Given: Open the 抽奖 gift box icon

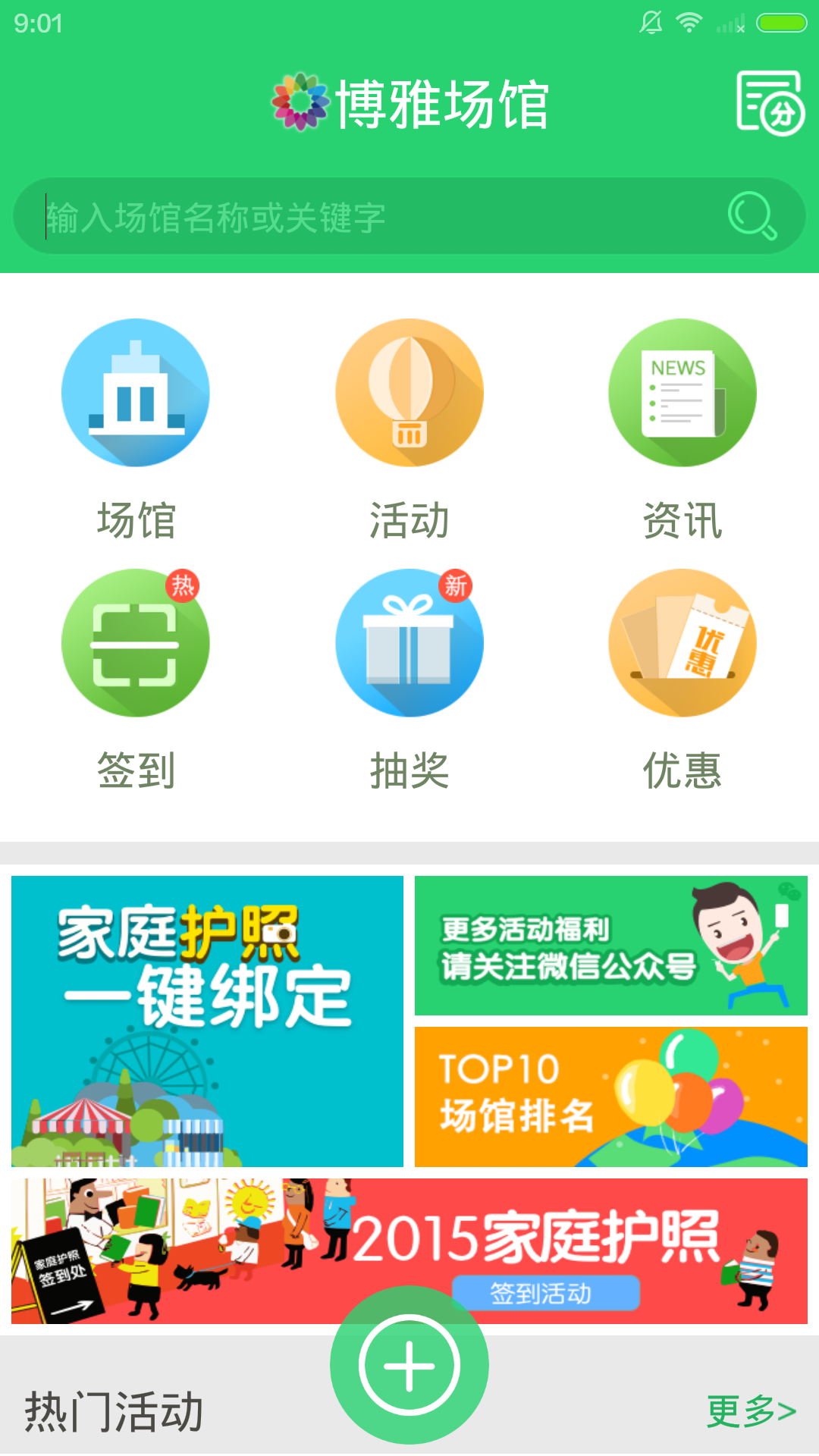Looking at the screenshot, I should [x=408, y=642].
